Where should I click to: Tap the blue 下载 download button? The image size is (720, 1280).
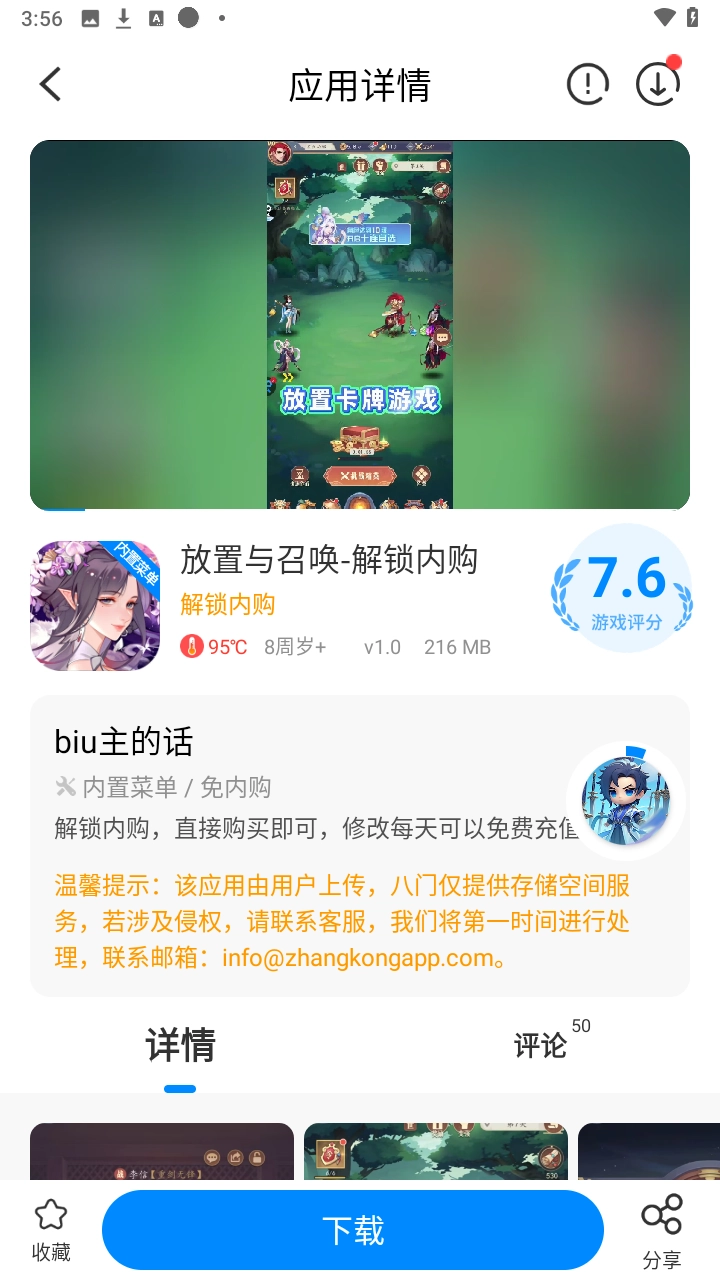(x=353, y=1230)
